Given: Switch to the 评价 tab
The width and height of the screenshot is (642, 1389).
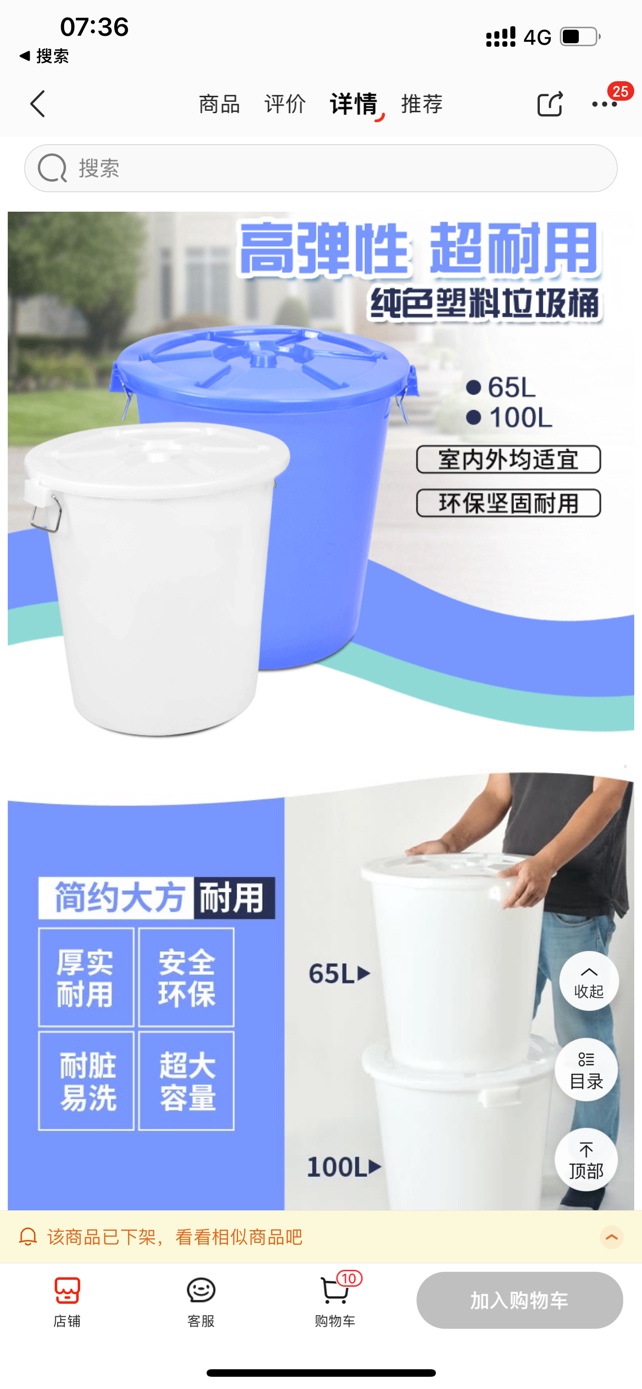Looking at the screenshot, I should point(285,104).
